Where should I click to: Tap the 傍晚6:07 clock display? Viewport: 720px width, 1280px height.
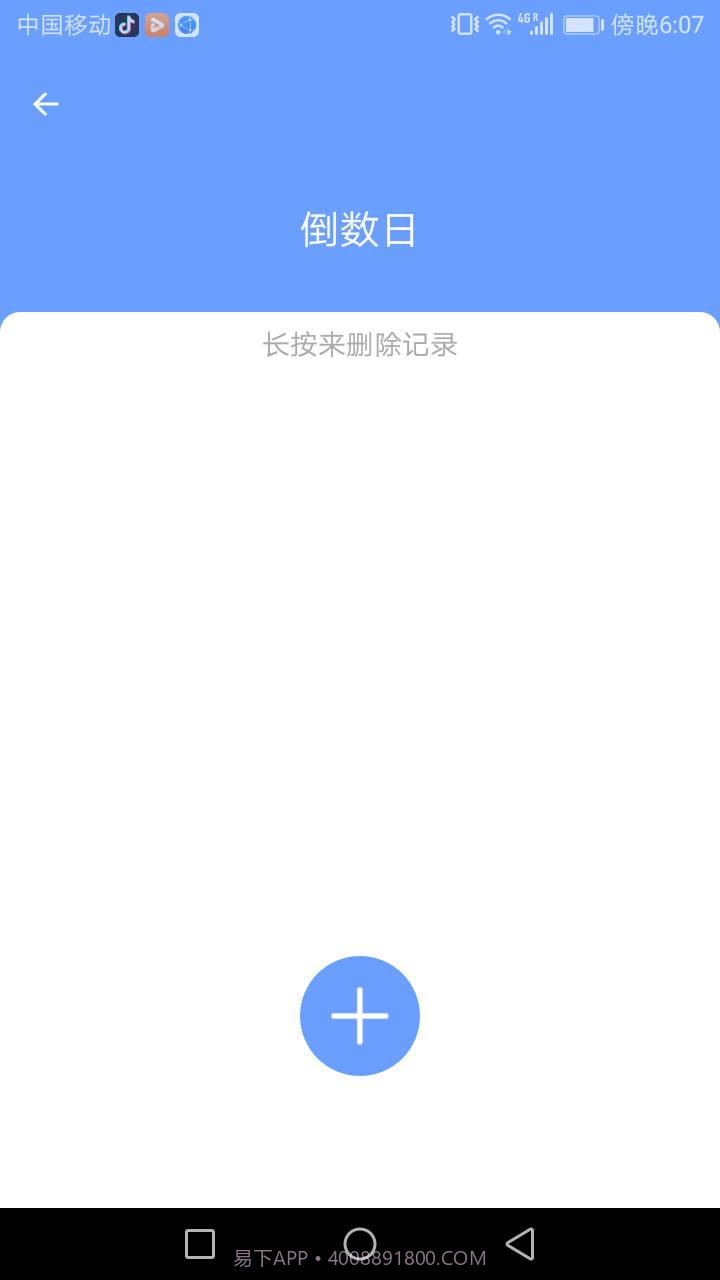(655, 24)
